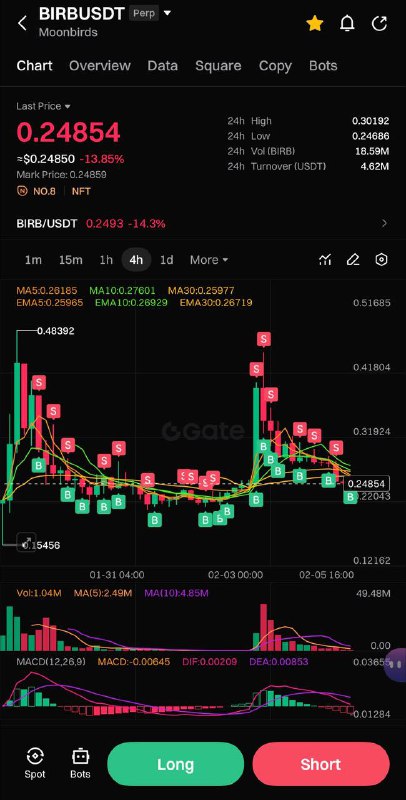Viewport: 406px width, 800px height.
Task: Switch to the Bots tab
Action: click(323, 66)
